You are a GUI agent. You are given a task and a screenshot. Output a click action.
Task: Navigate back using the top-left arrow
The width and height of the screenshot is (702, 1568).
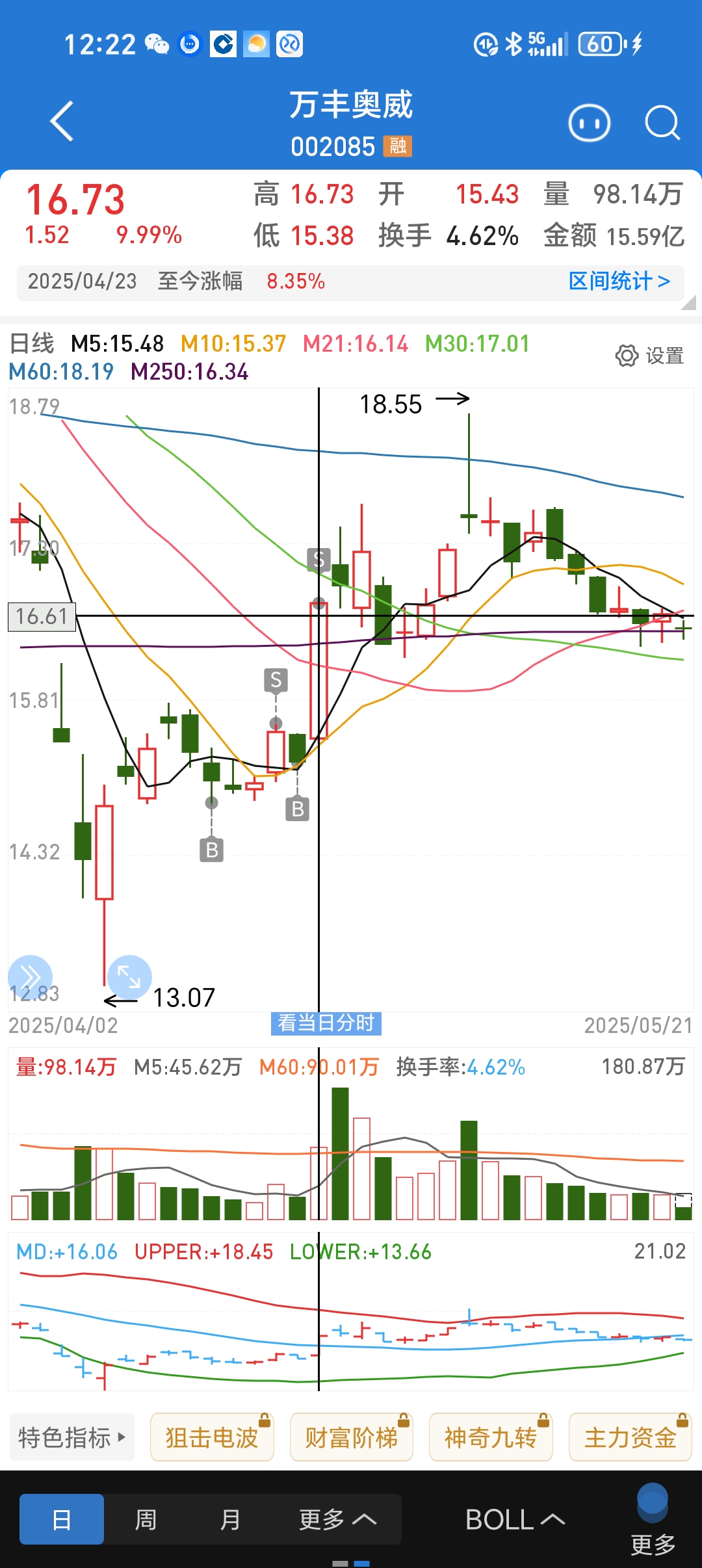tap(62, 122)
